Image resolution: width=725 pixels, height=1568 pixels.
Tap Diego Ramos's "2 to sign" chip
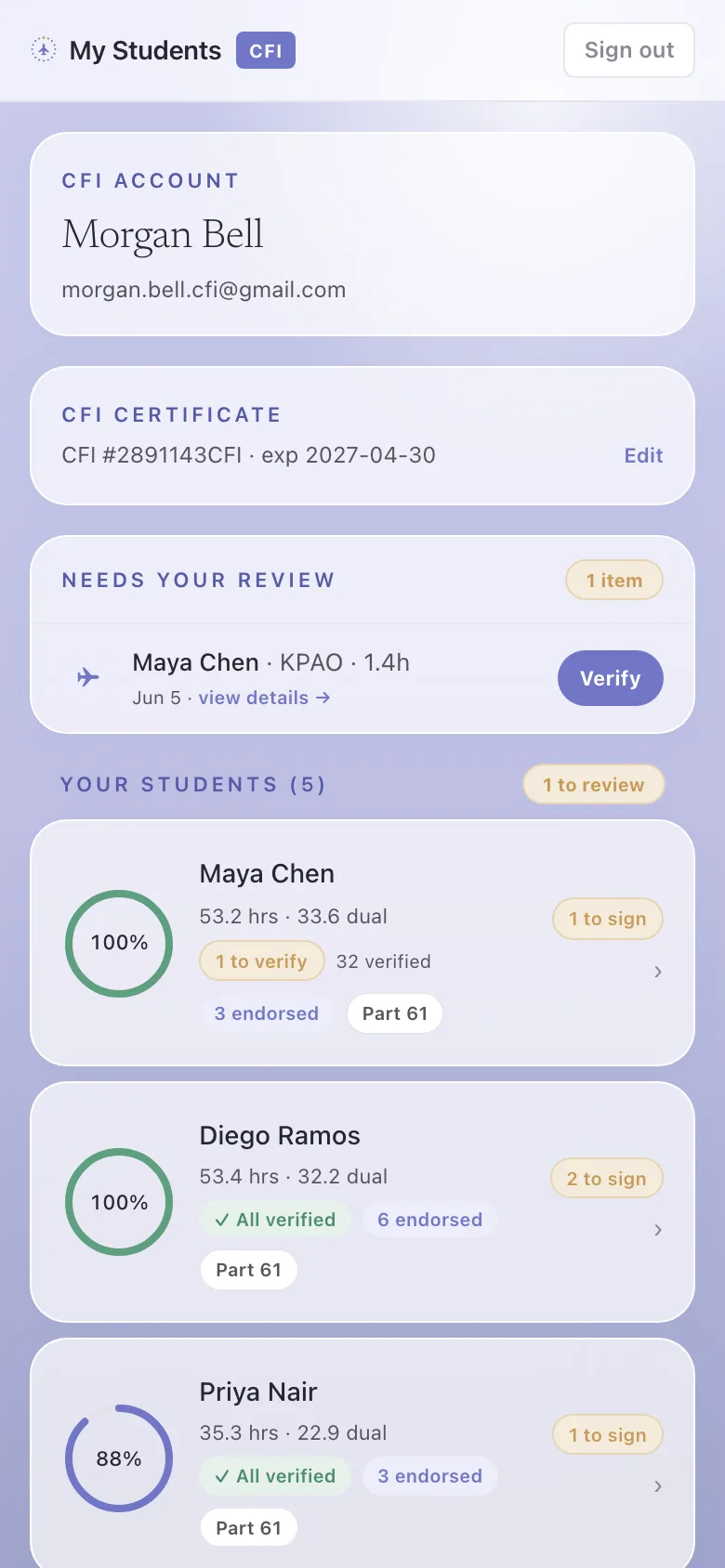click(x=606, y=1179)
